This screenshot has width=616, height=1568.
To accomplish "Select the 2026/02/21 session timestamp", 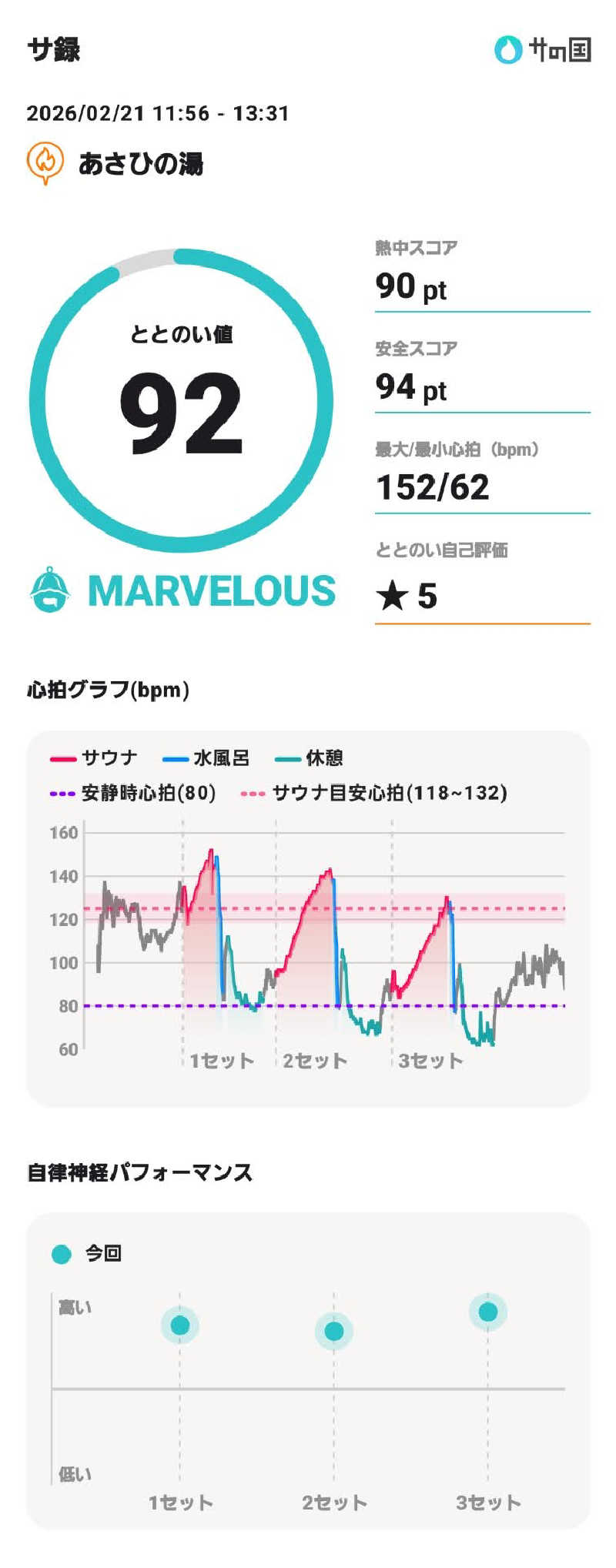I will point(158,113).
